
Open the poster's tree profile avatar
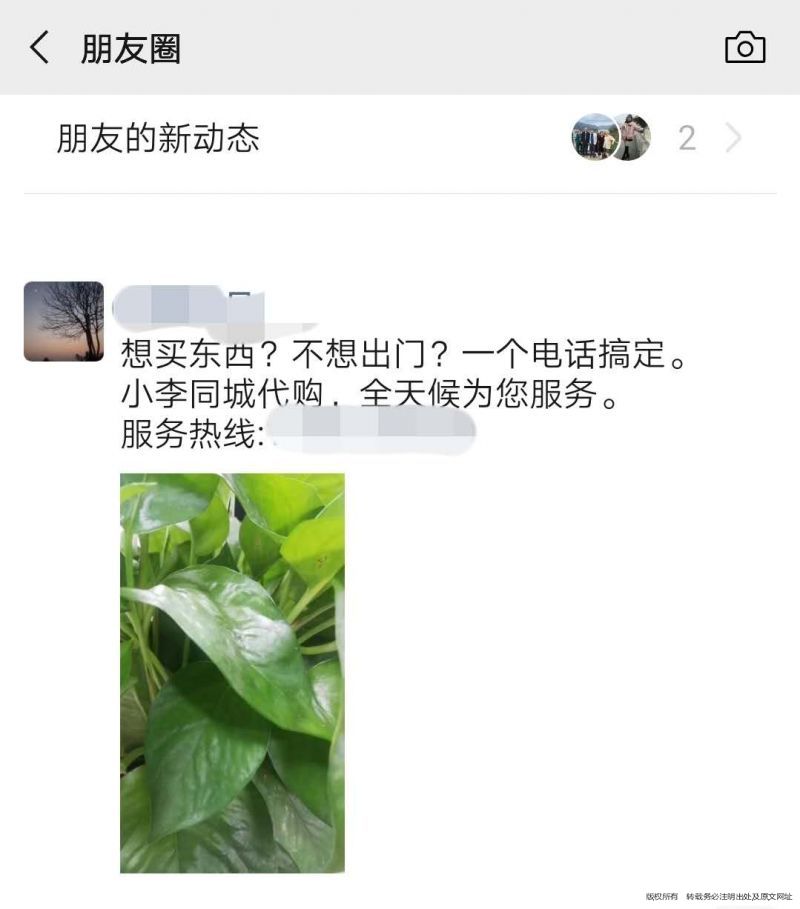[64, 321]
